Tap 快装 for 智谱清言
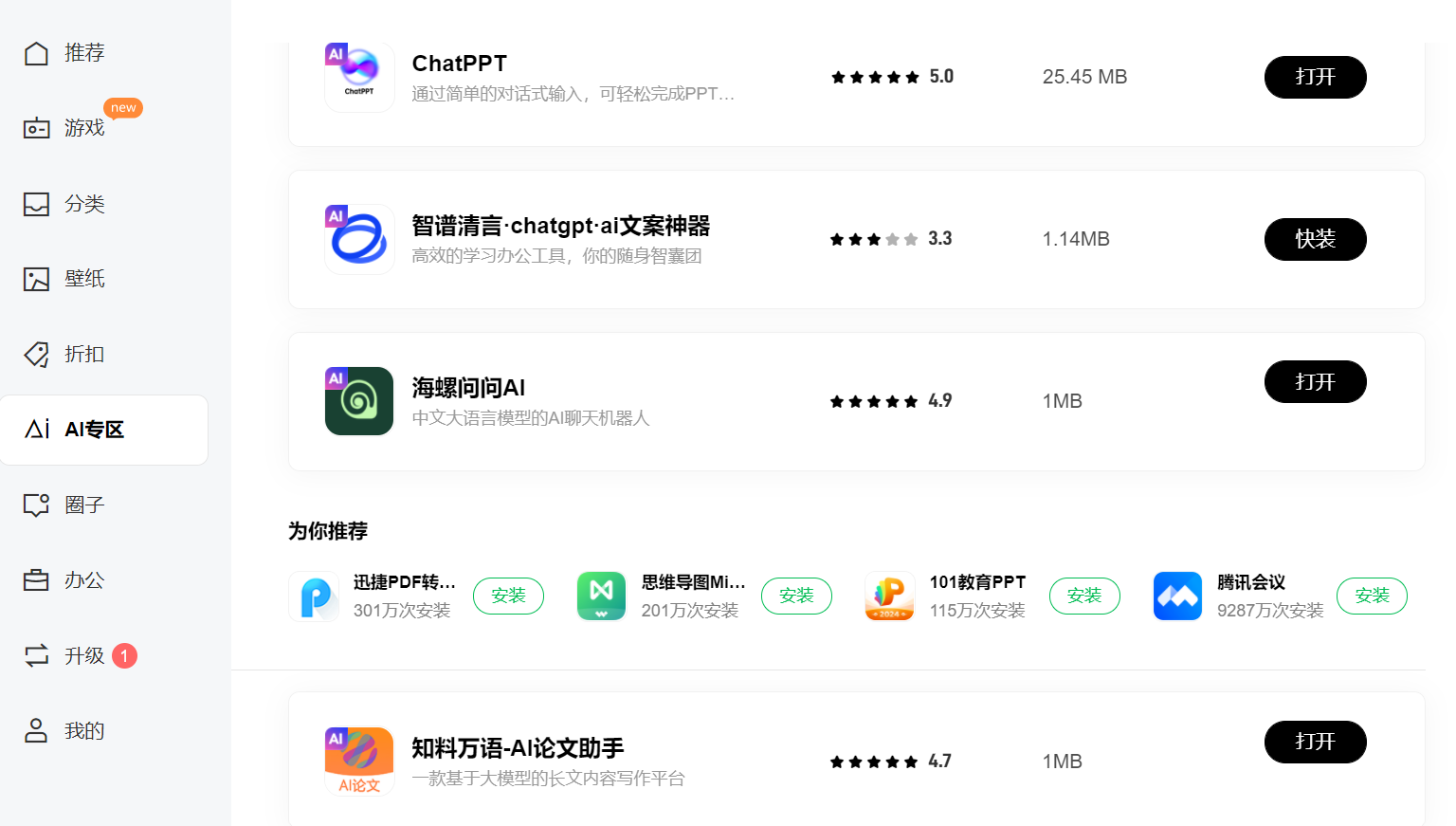 tap(1315, 239)
